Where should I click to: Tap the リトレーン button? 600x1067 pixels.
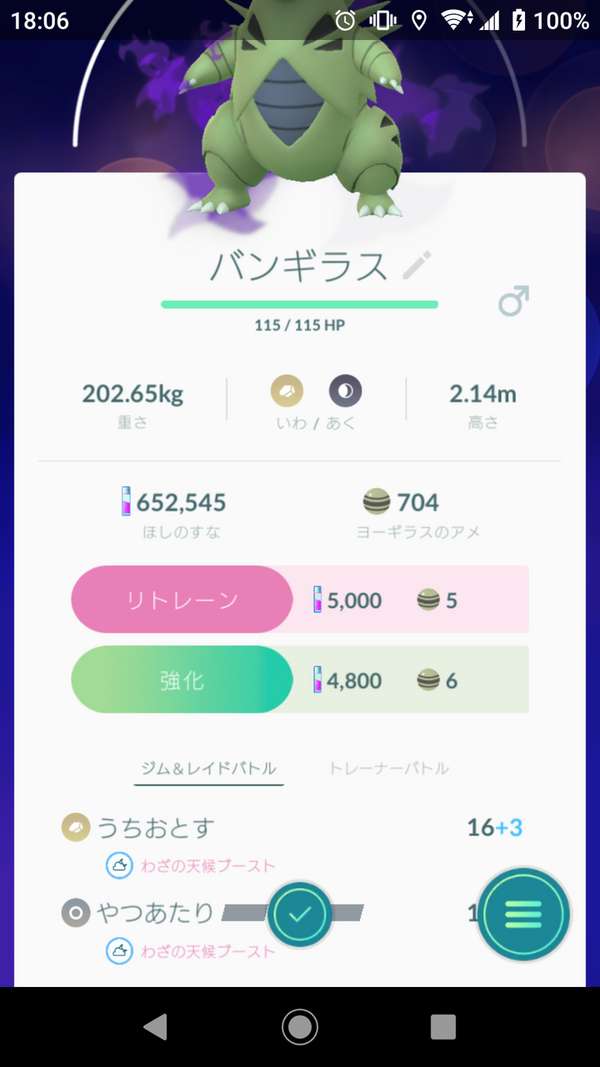(181, 600)
